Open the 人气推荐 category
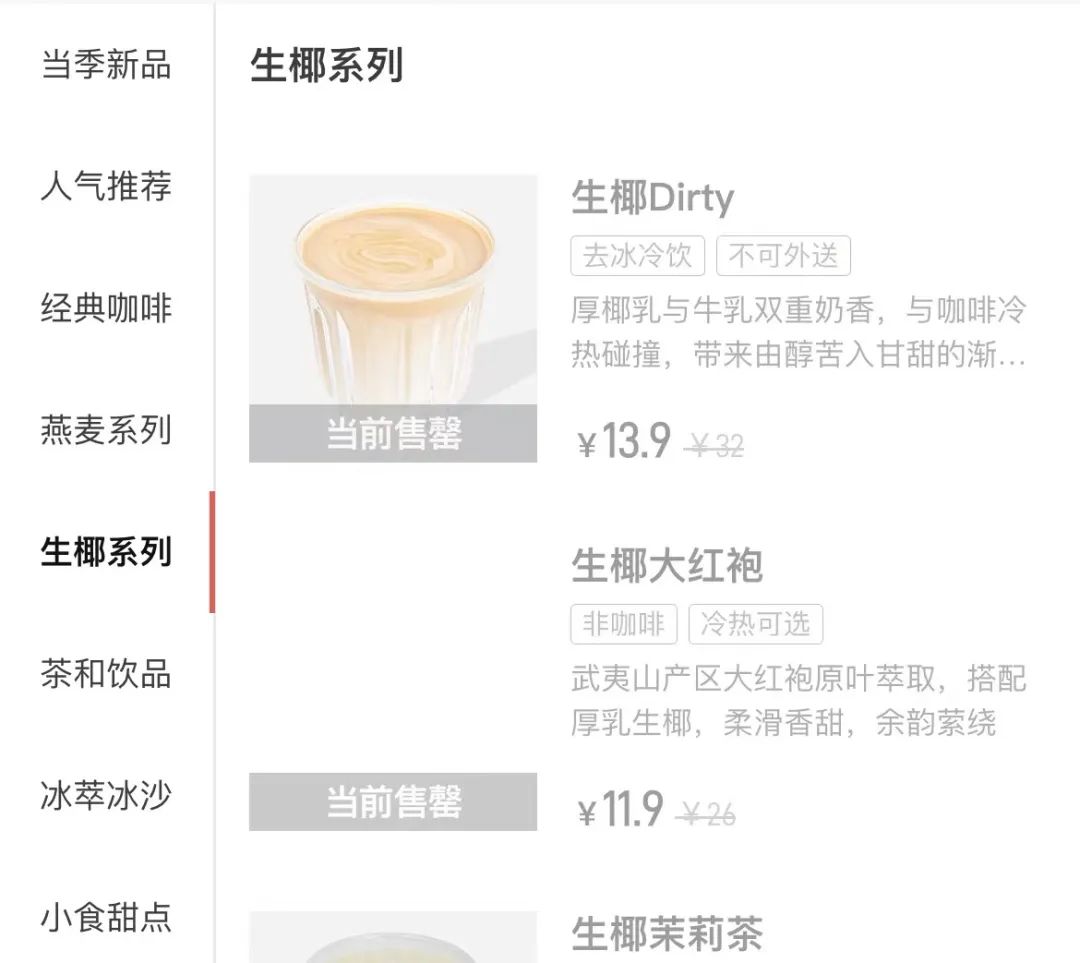1080x963 pixels. [x=106, y=187]
